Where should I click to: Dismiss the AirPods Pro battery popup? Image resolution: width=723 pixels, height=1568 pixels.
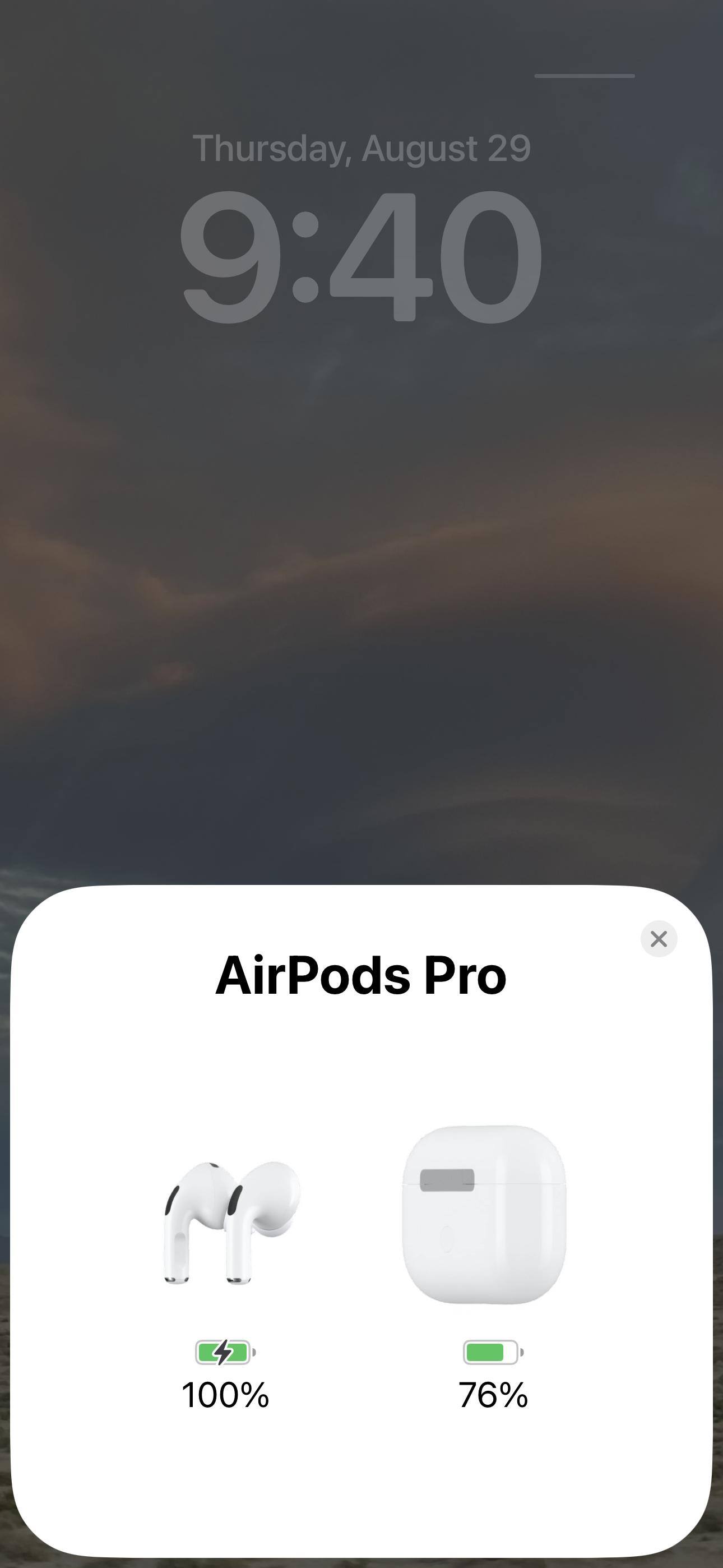[659, 939]
